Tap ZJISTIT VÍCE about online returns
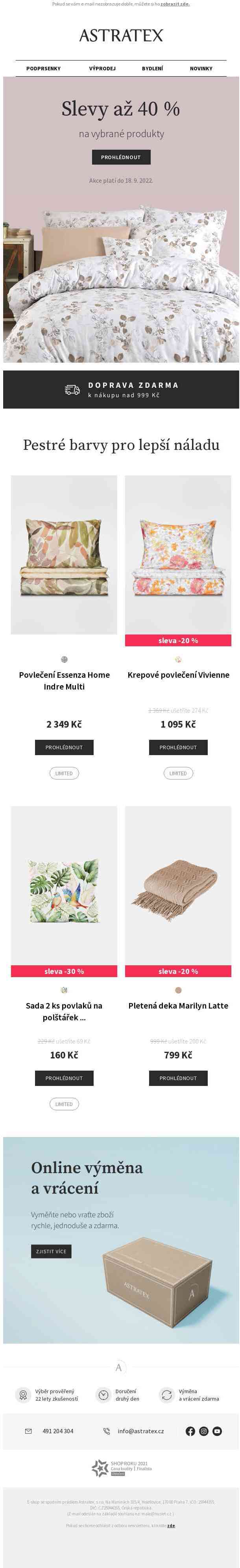 tap(51, 1251)
